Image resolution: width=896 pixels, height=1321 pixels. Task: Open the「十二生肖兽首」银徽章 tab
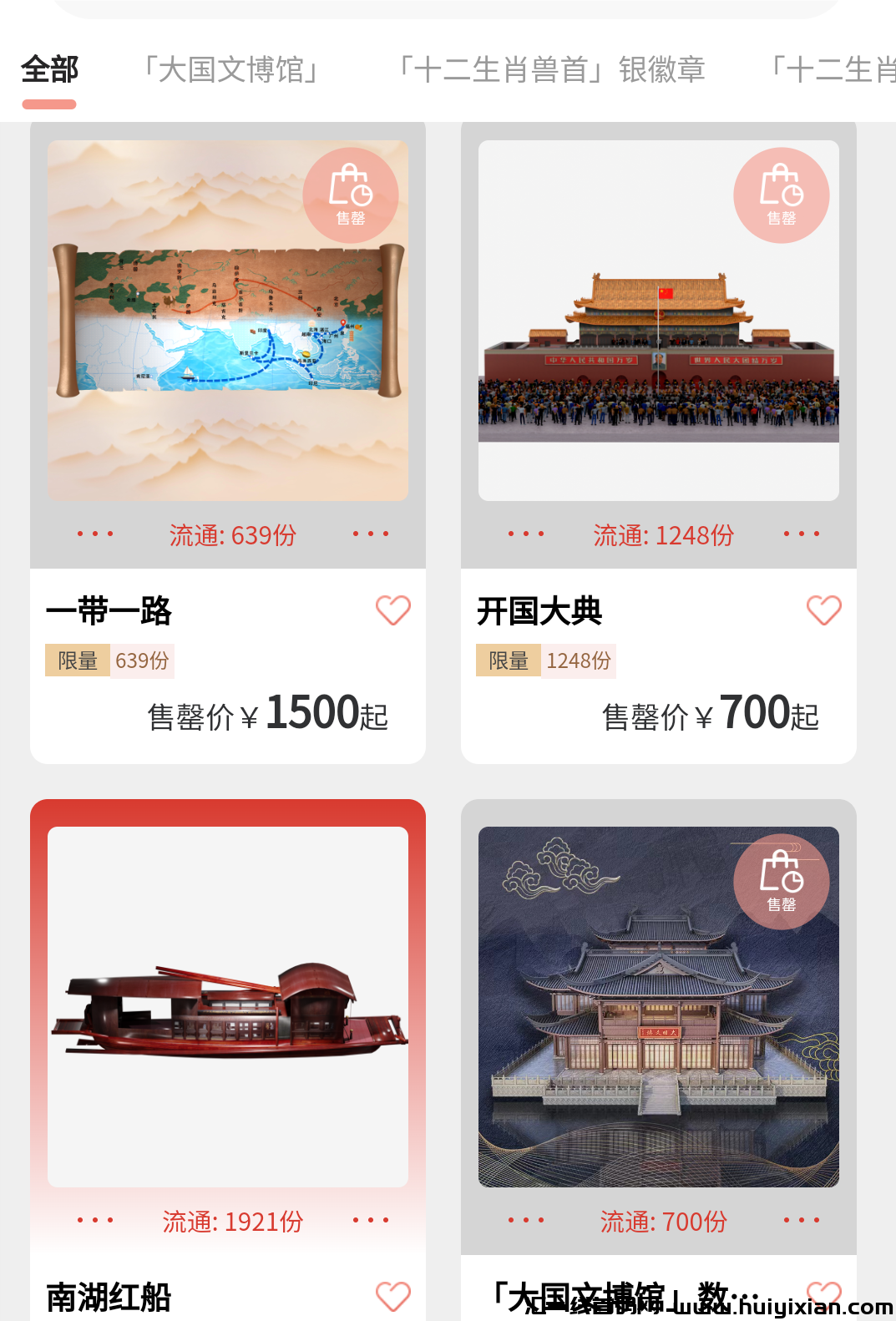(x=551, y=69)
